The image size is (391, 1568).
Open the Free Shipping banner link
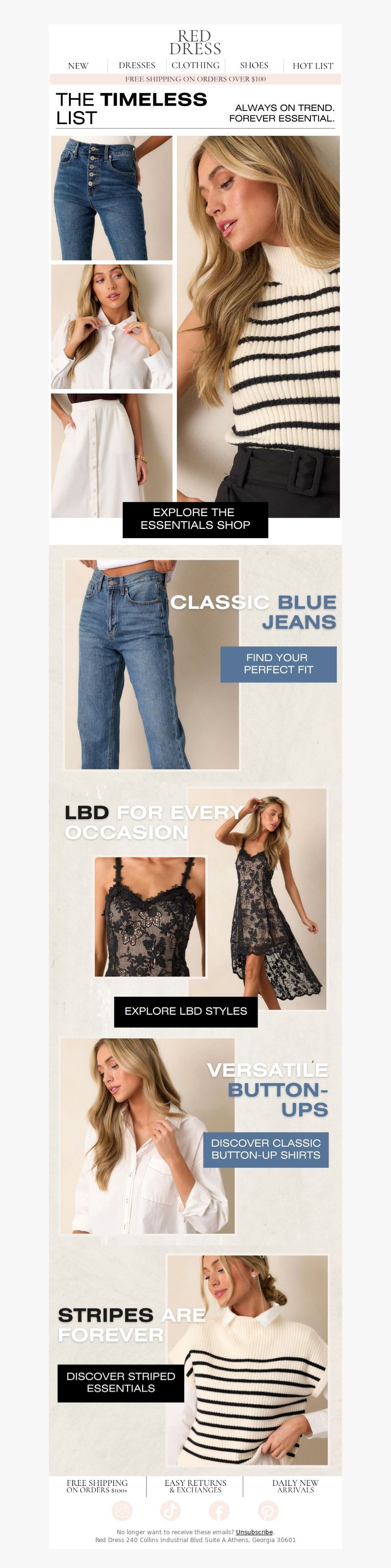pyautogui.click(x=195, y=79)
